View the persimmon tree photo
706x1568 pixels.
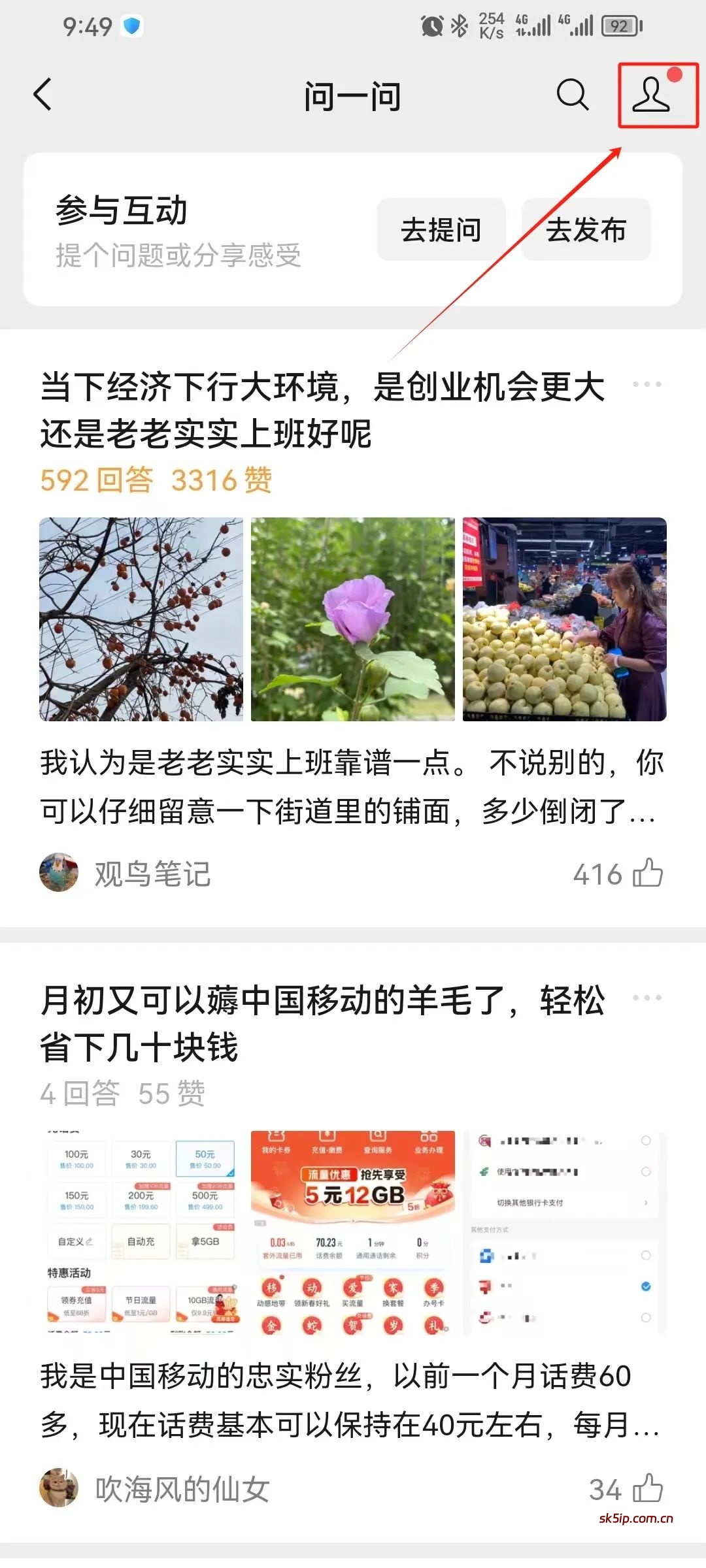141,619
